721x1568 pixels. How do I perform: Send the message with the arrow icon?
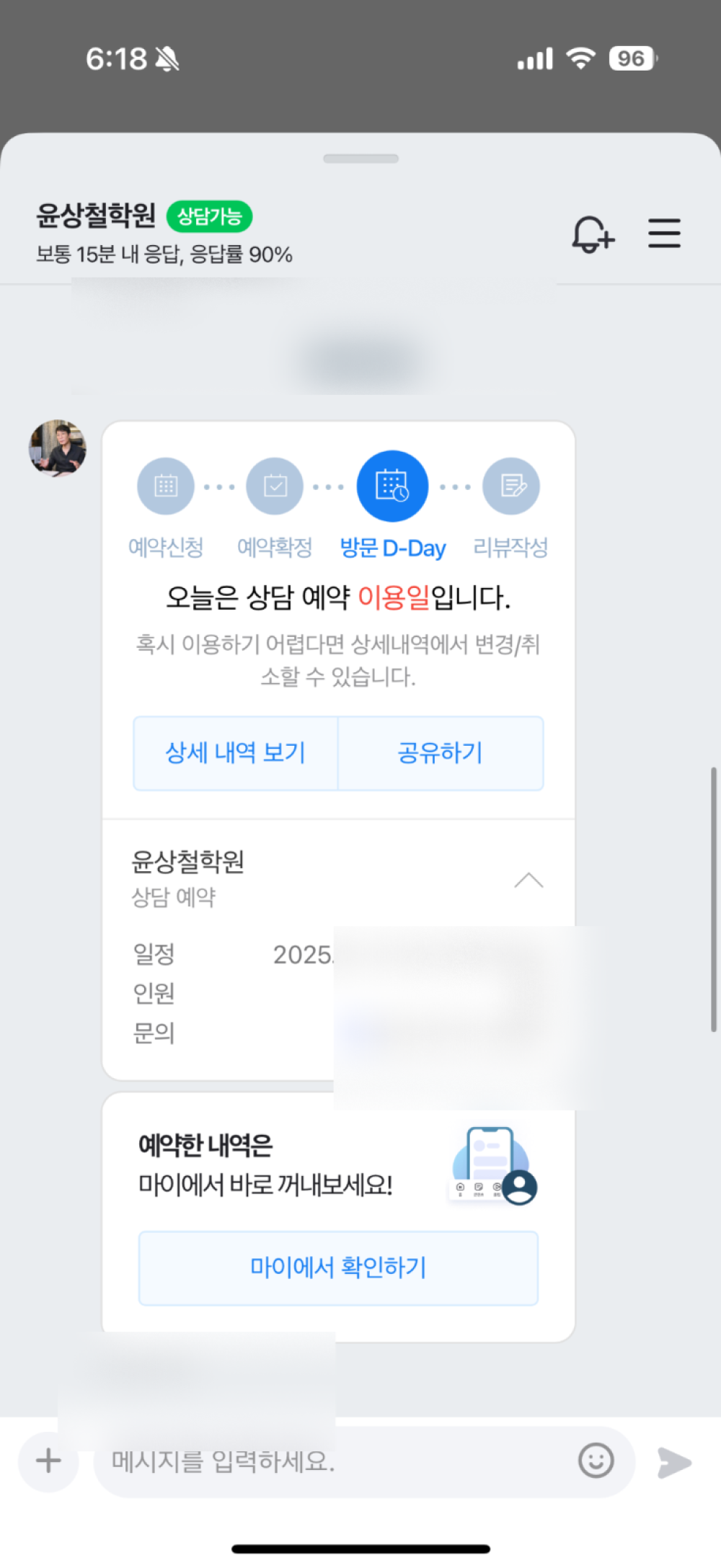tap(674, 1462)
